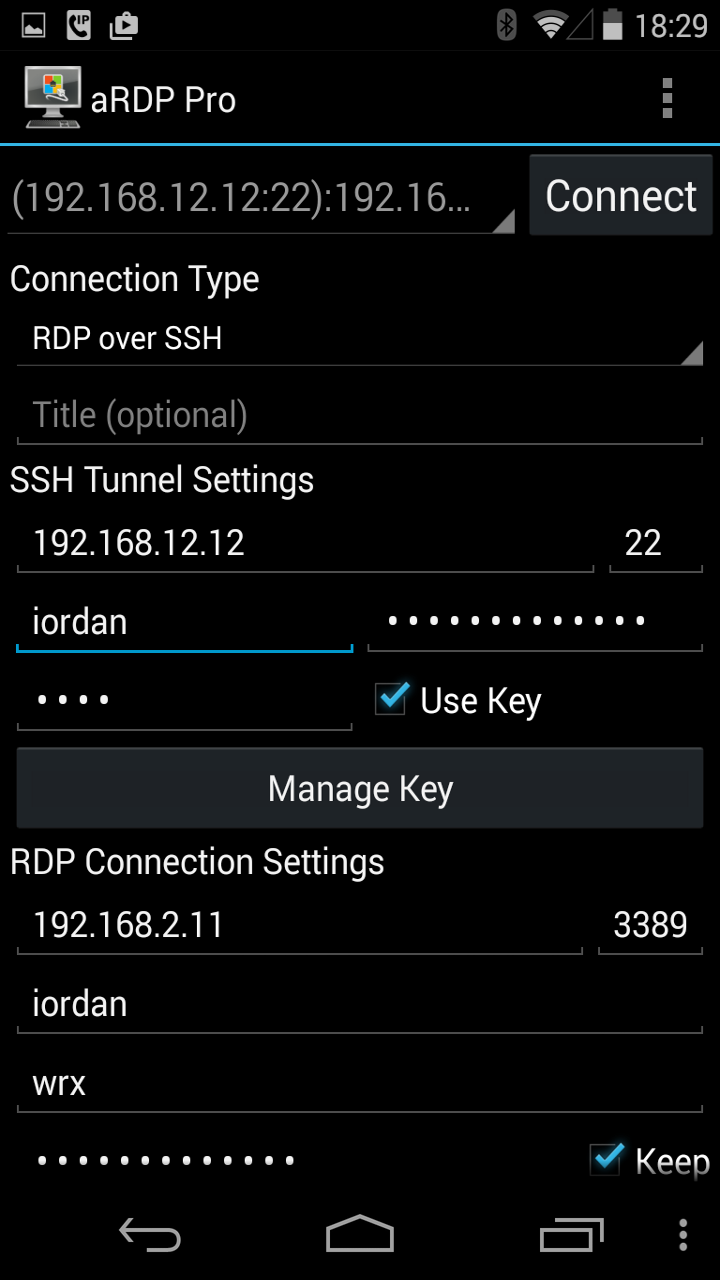Open the navigation bar overflow menu
720x1280 pixels.
tap(684, 1234)
